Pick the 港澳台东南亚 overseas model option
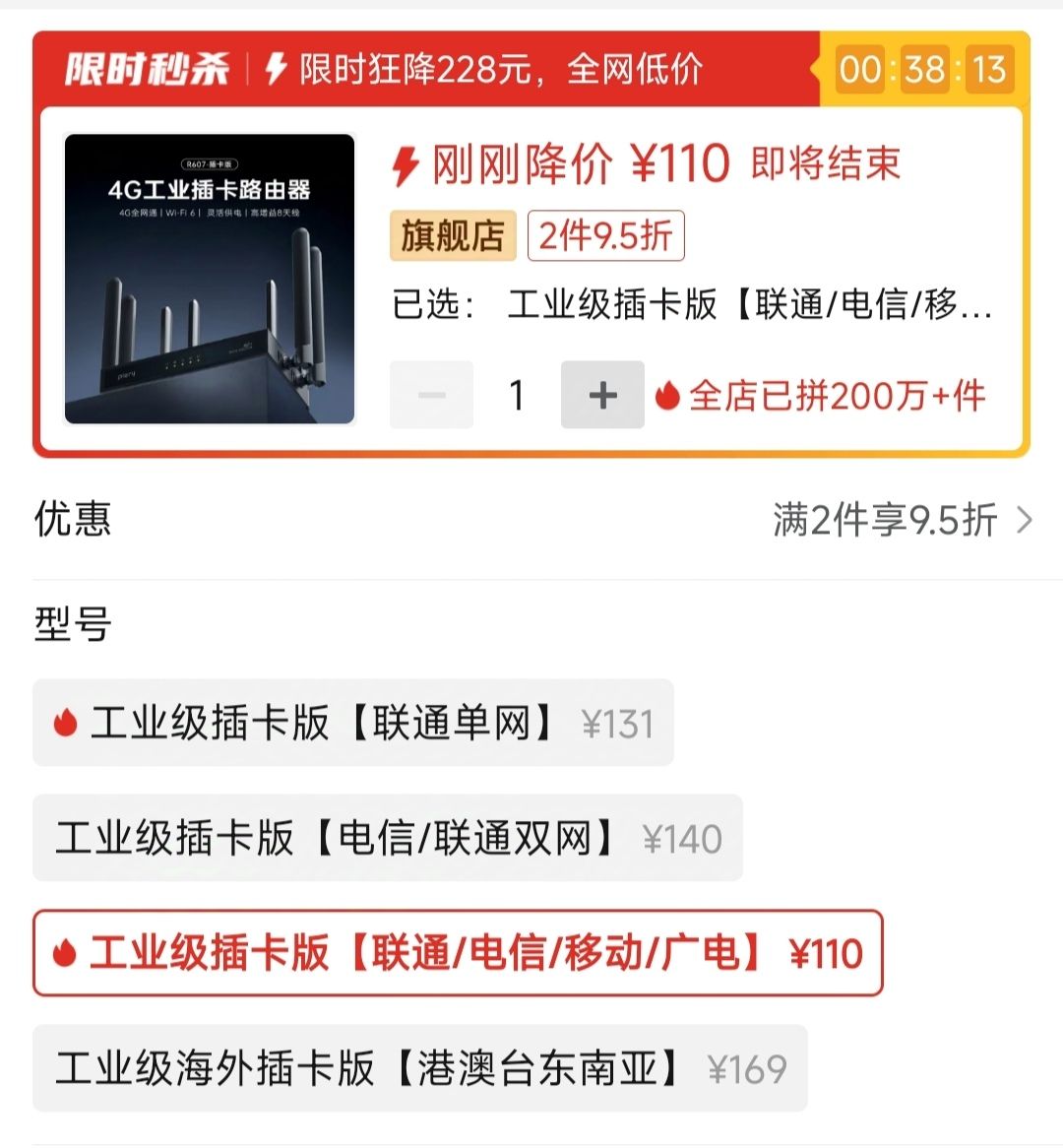Image resolution: width=1063 pixels, height=1148 pixels. tap(419, 1068)
